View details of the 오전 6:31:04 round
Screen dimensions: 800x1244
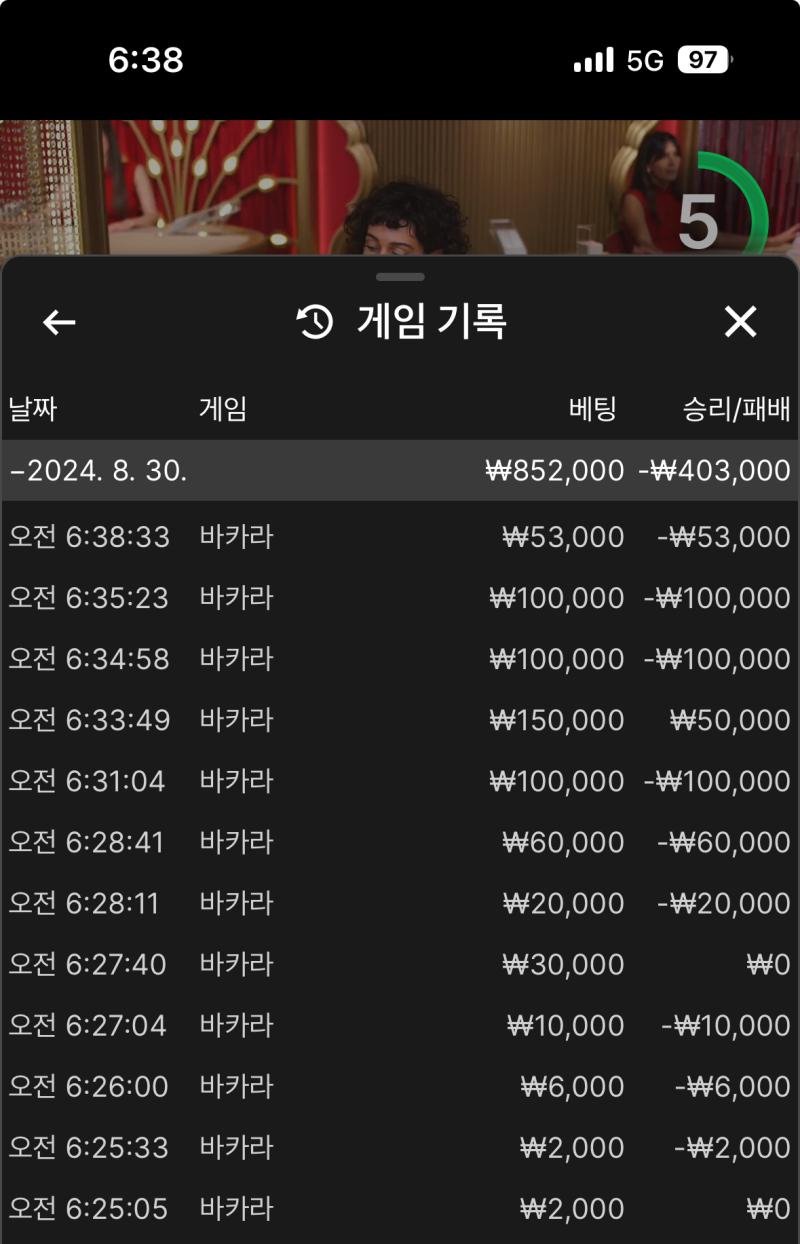(x=400, y=781)
